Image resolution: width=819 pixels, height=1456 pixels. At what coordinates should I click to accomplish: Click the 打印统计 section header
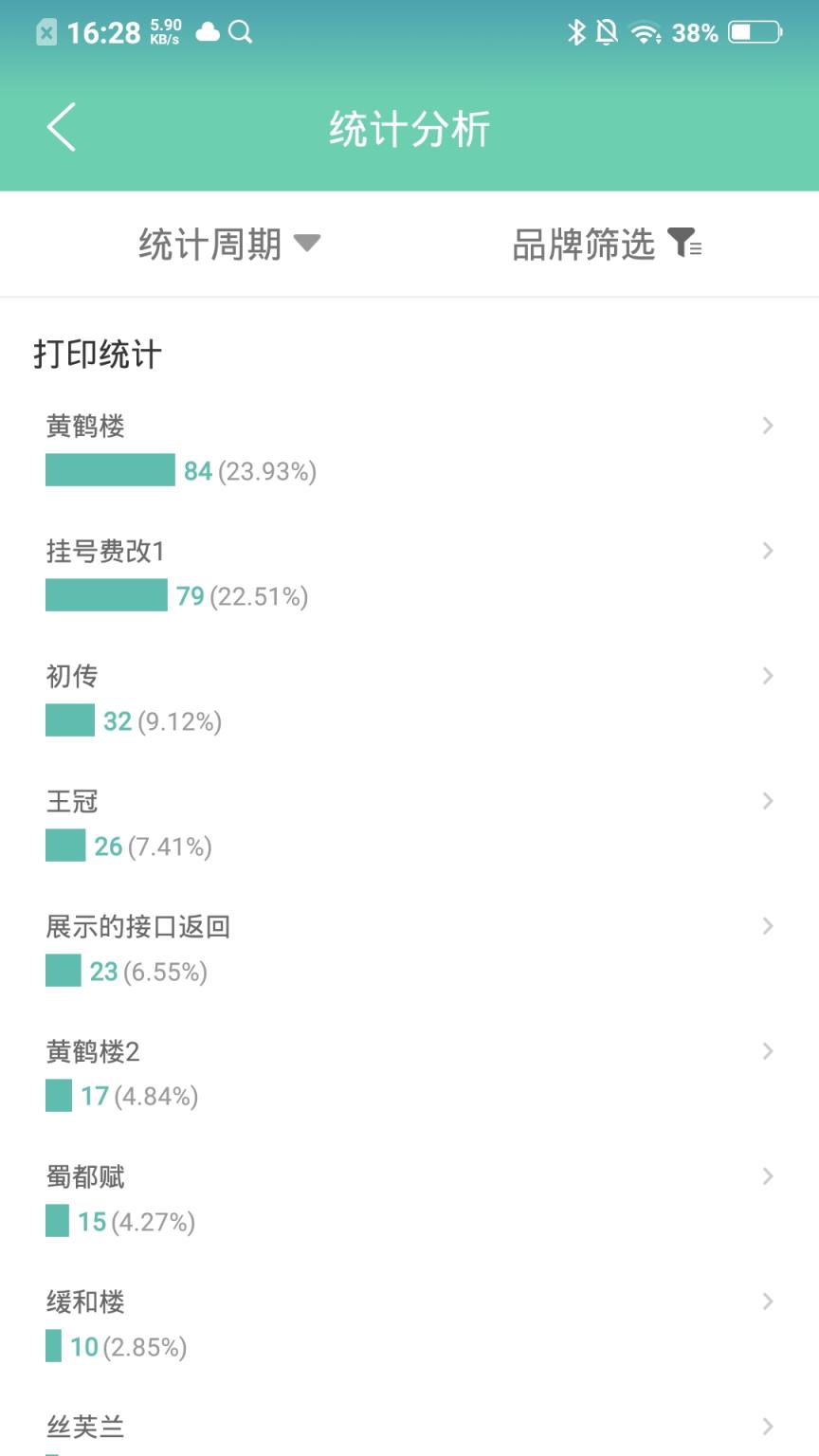click(x=98, y=354)
